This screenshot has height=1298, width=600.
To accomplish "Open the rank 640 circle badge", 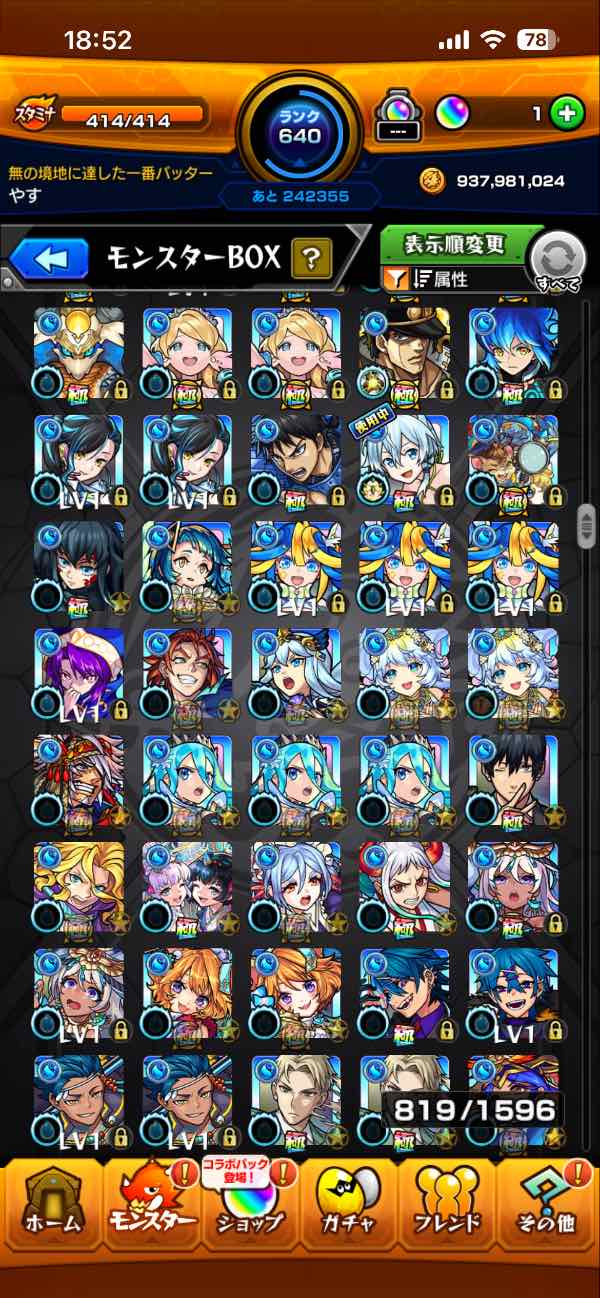I will (x=300, y=128).
